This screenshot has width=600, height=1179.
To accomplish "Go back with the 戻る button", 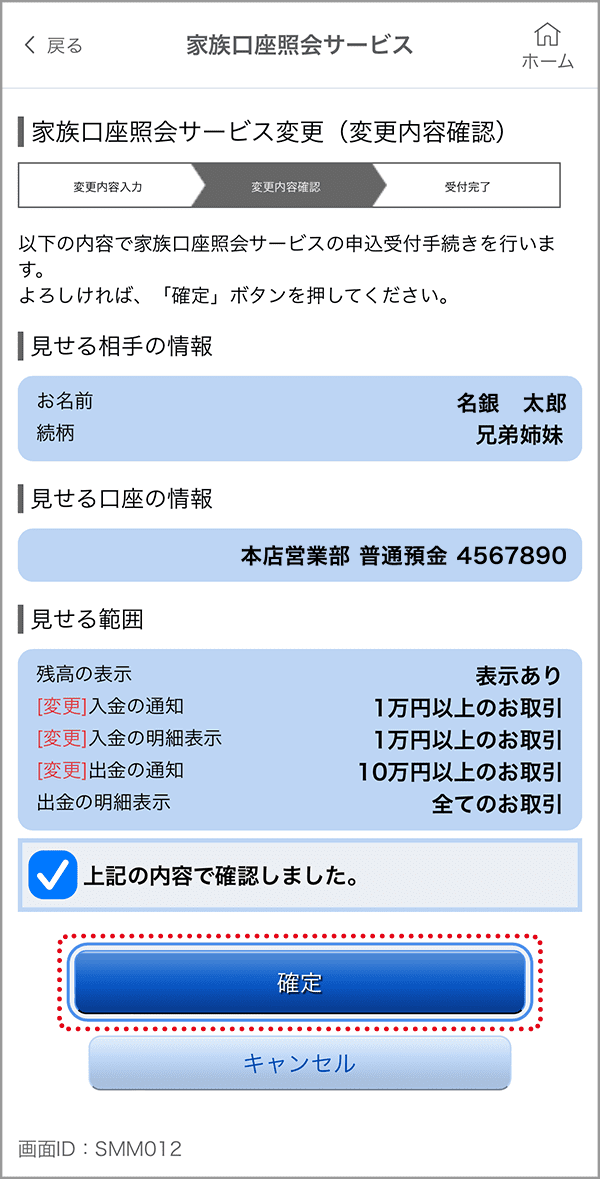I will click(x=53, y=46).
